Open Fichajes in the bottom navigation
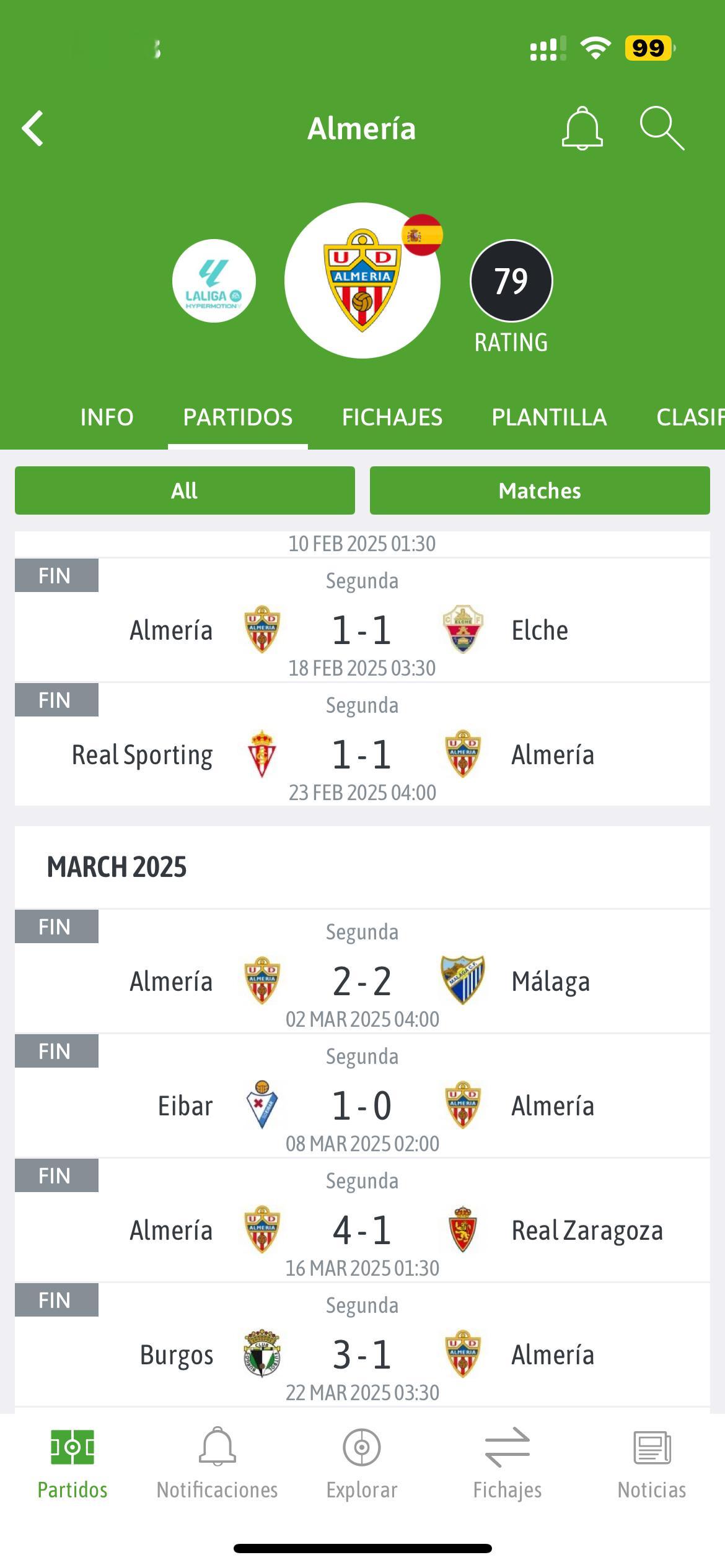Viewport: 725px width, 1568px height. [507, 1464]
